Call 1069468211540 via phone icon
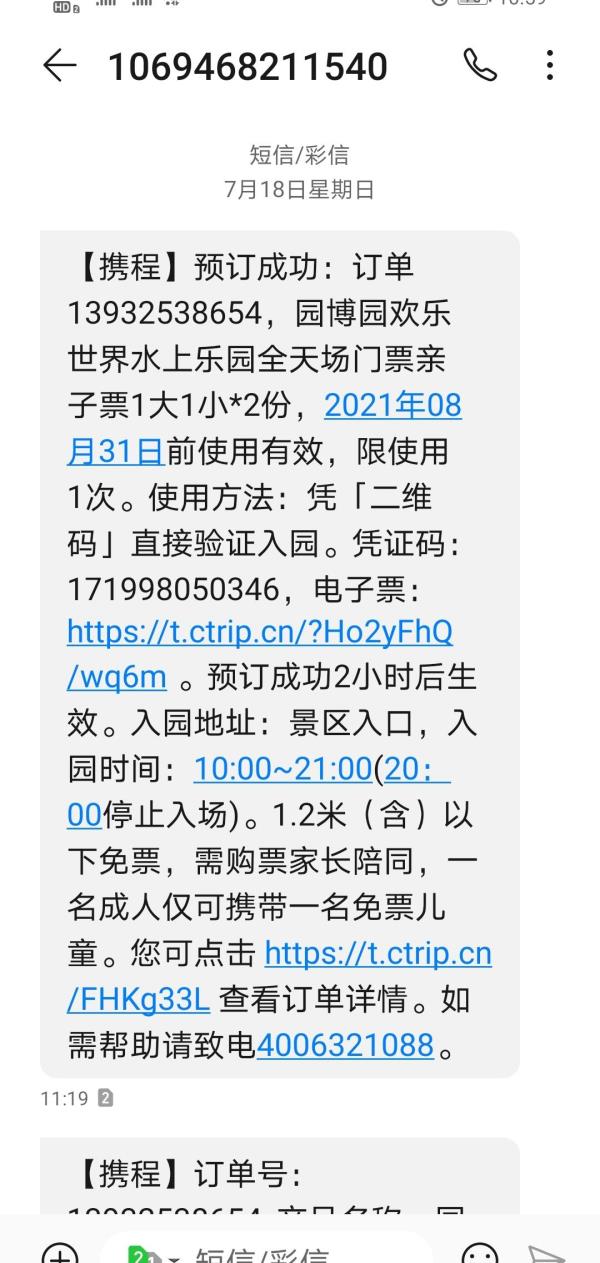The width and height of the screenshot is (600, 1263). pyautogui.click(x=480, y=66)
